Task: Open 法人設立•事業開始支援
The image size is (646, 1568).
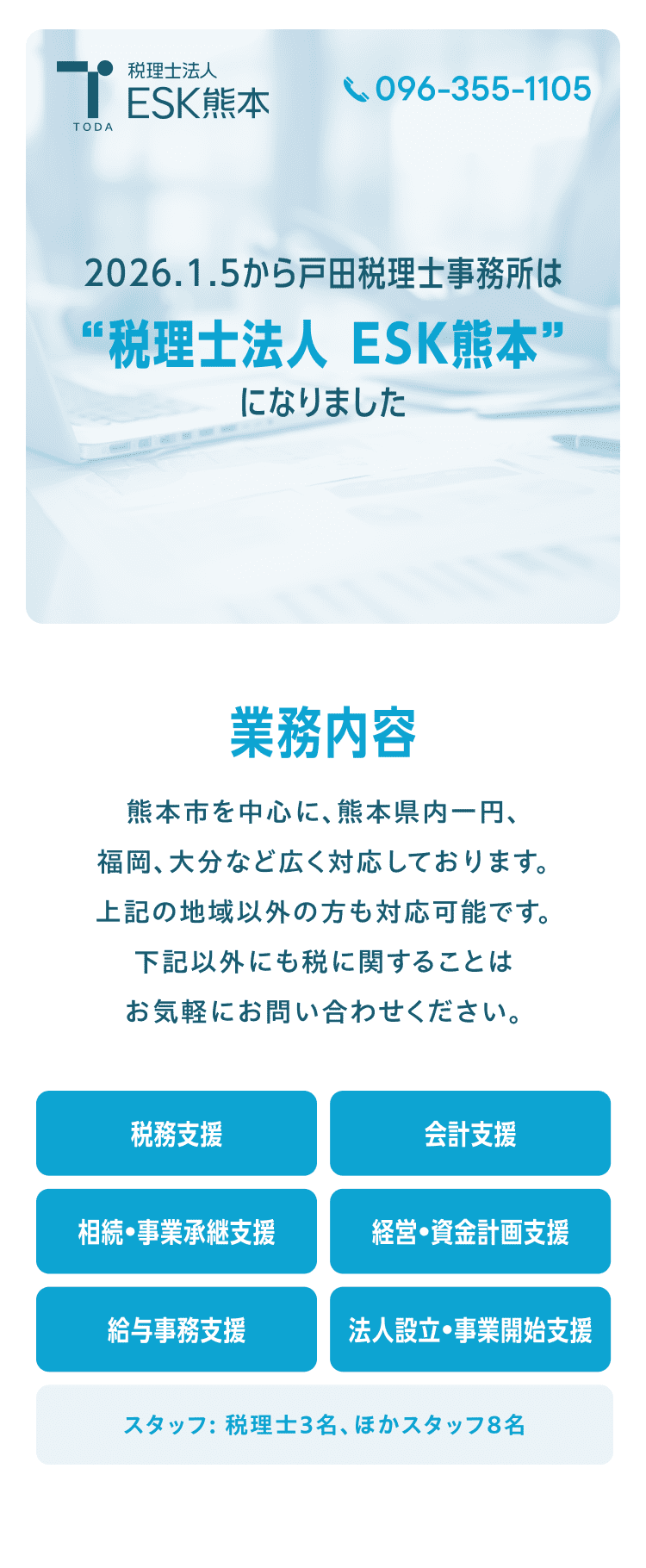Action: click(470, 1329)
